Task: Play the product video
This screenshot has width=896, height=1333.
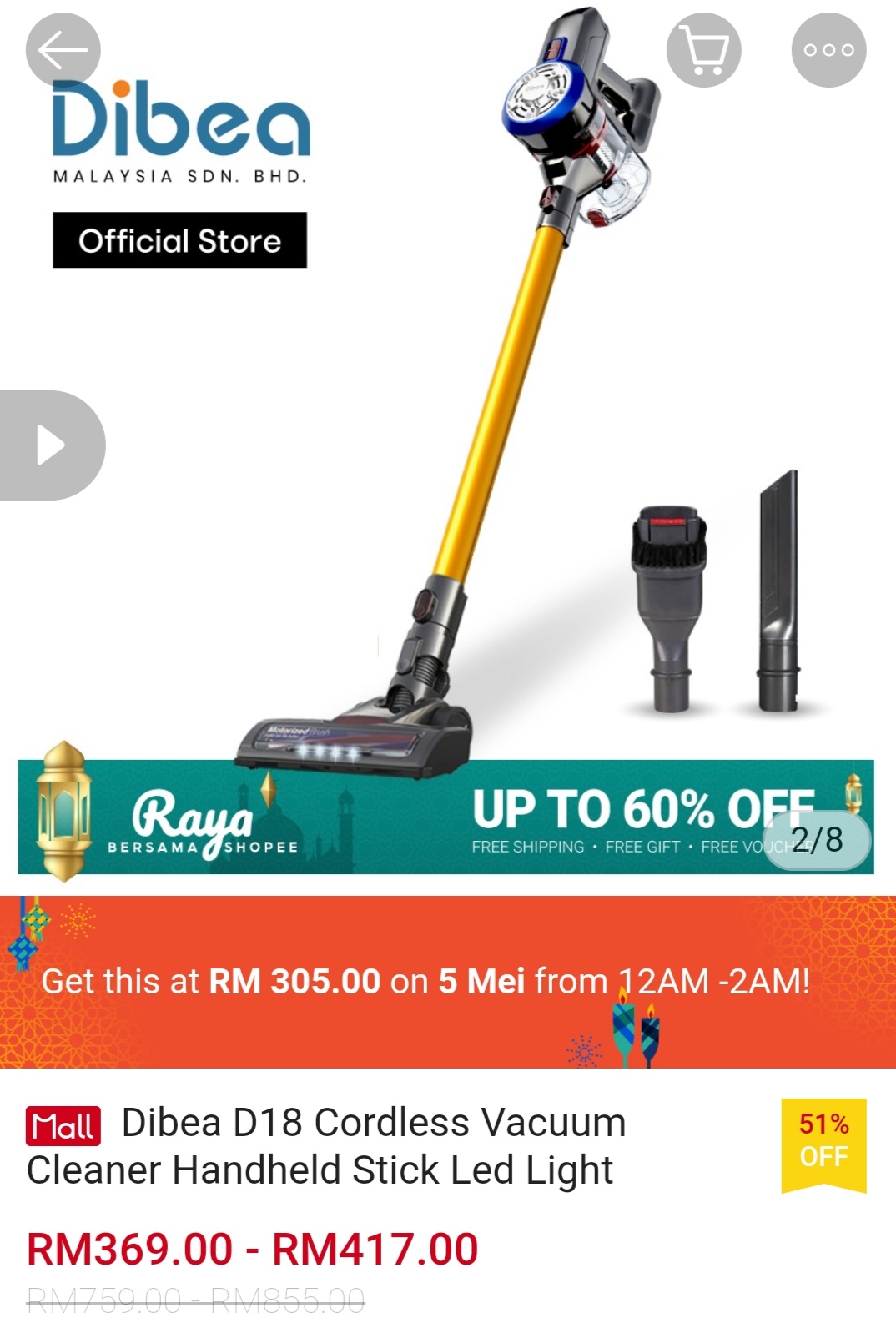Action: [x=50, y=445]
